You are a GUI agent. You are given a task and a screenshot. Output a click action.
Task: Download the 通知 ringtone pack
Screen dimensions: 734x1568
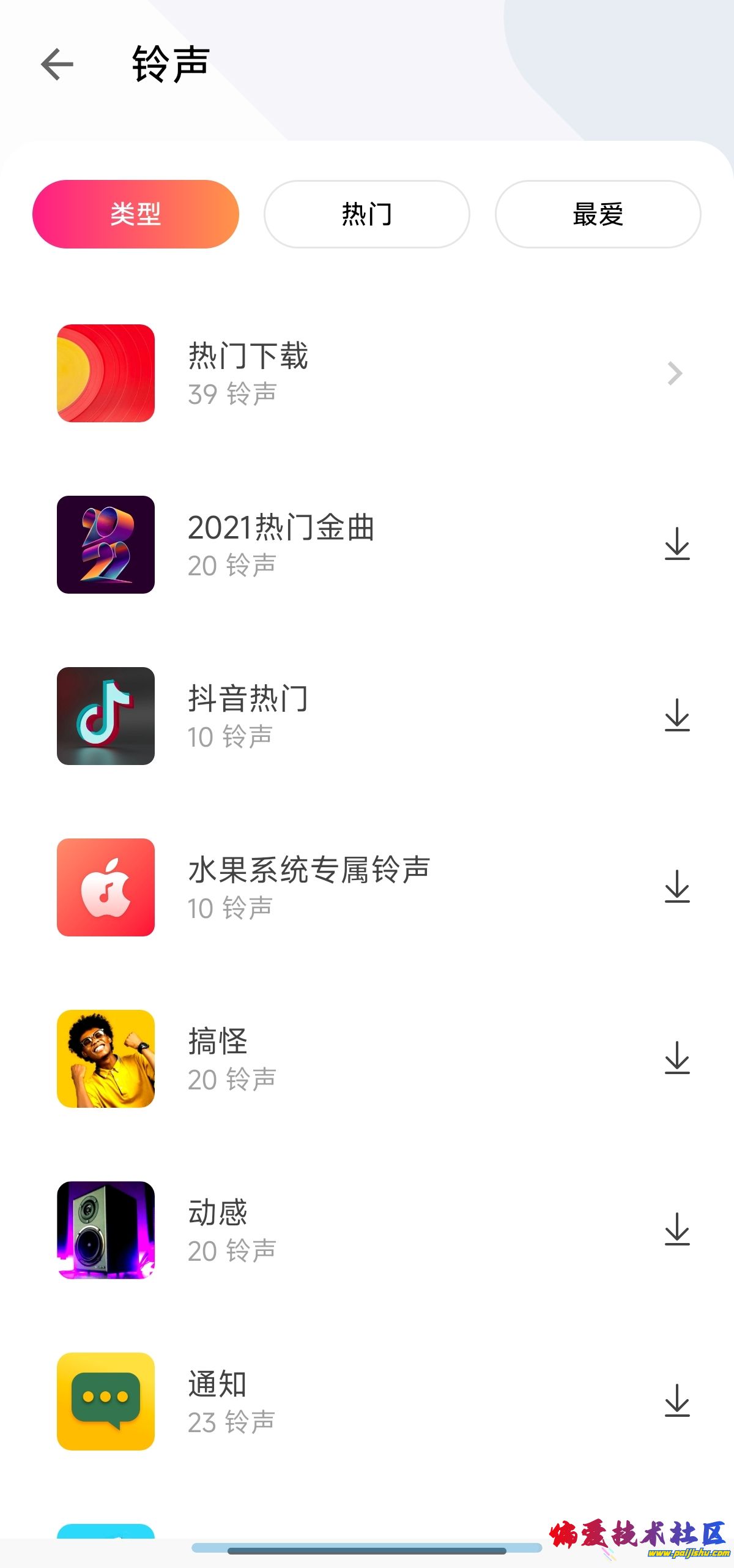(676, 1402)
